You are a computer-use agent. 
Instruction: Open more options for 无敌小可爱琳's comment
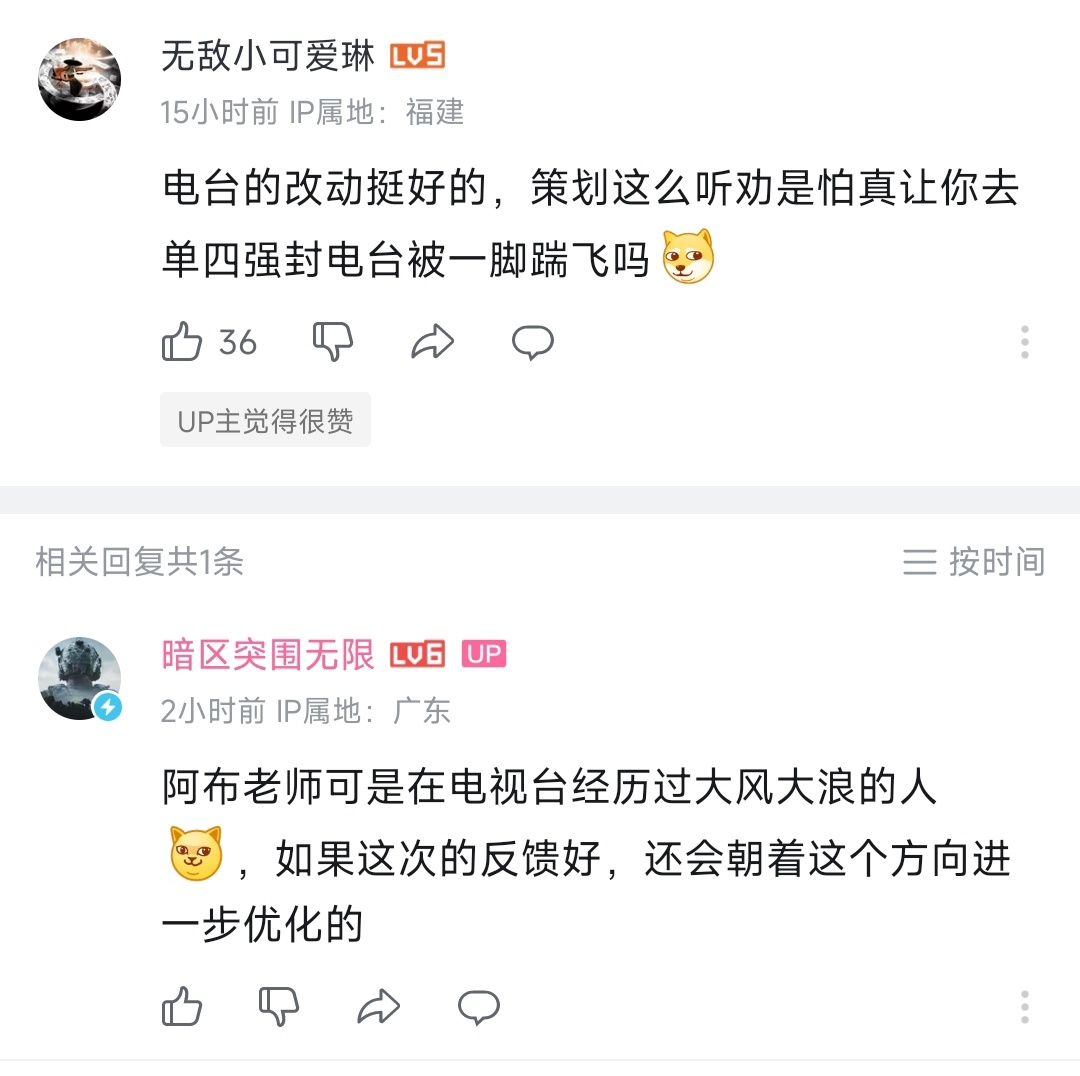pyautogui.click(x=1024, y=342)
